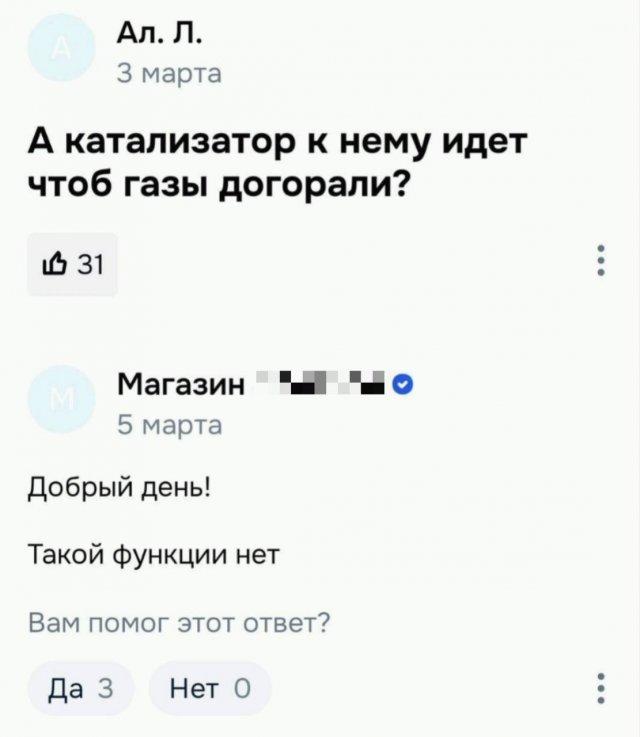Select Нет for the store's answer
Viewport: 640px width, 737px height.
click(x=208, y=687)
